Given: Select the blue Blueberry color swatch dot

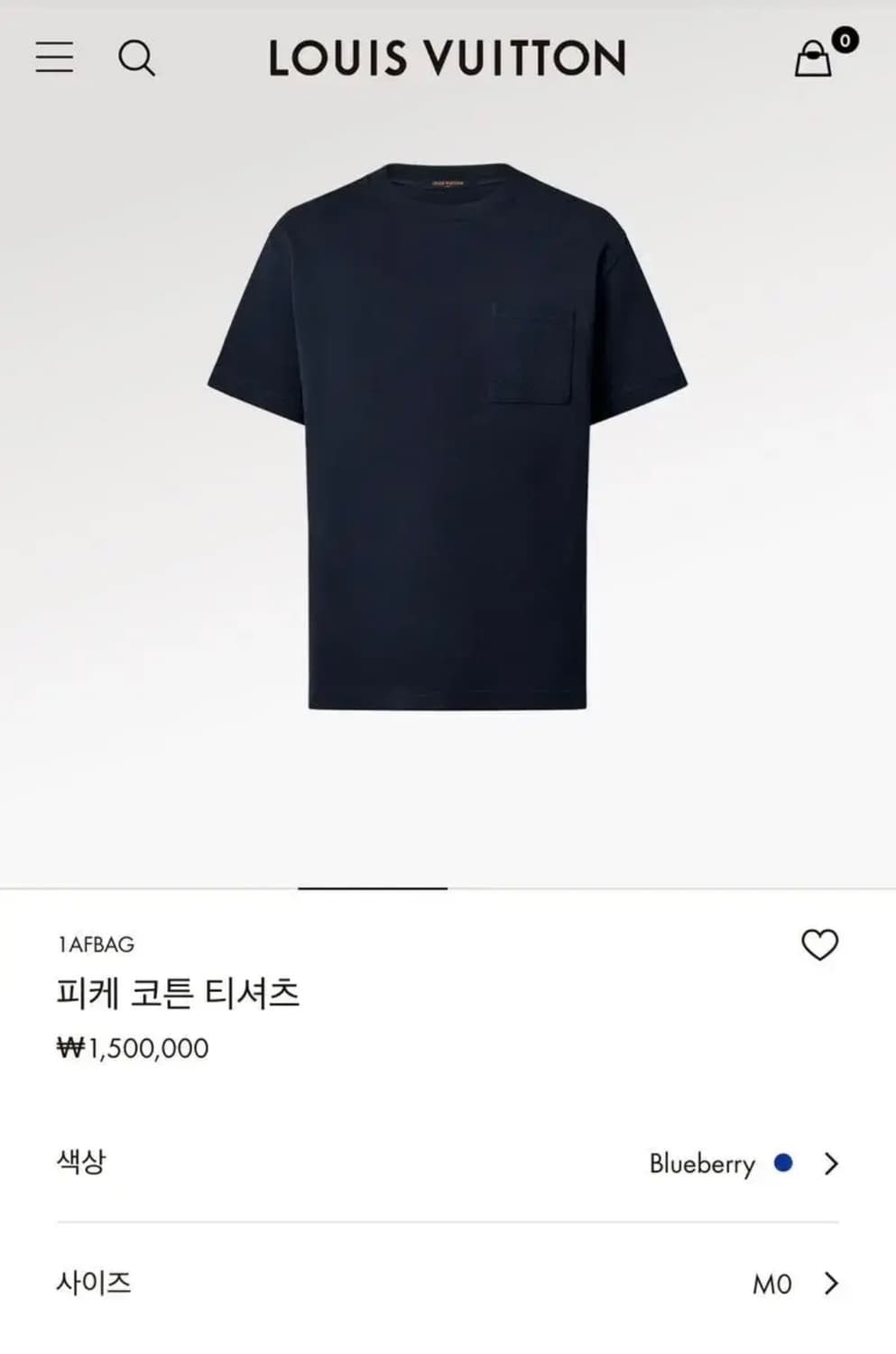Looking at the screenshot, I should 782,1164.
